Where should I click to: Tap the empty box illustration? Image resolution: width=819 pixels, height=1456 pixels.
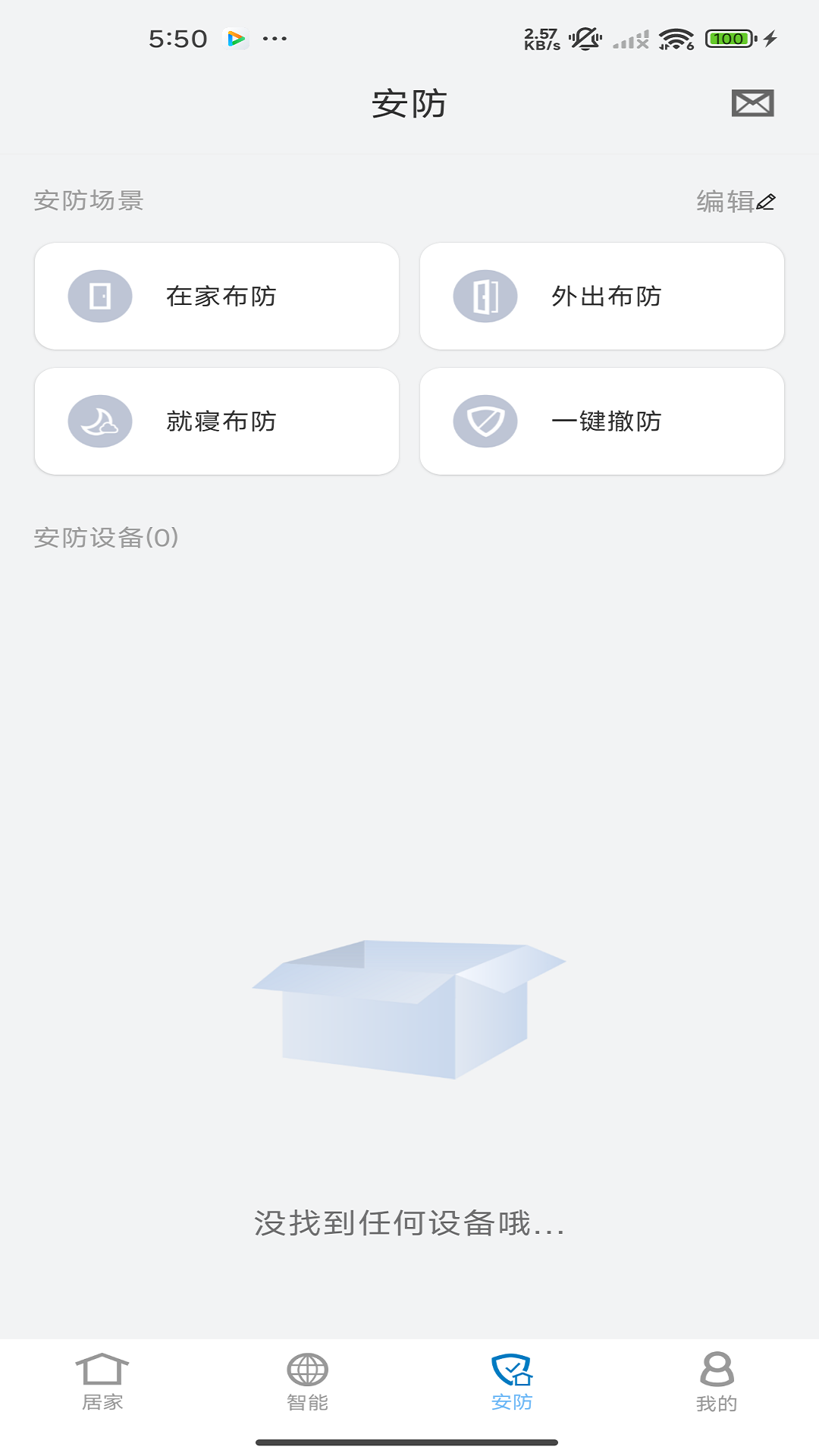click(409, 1009)
